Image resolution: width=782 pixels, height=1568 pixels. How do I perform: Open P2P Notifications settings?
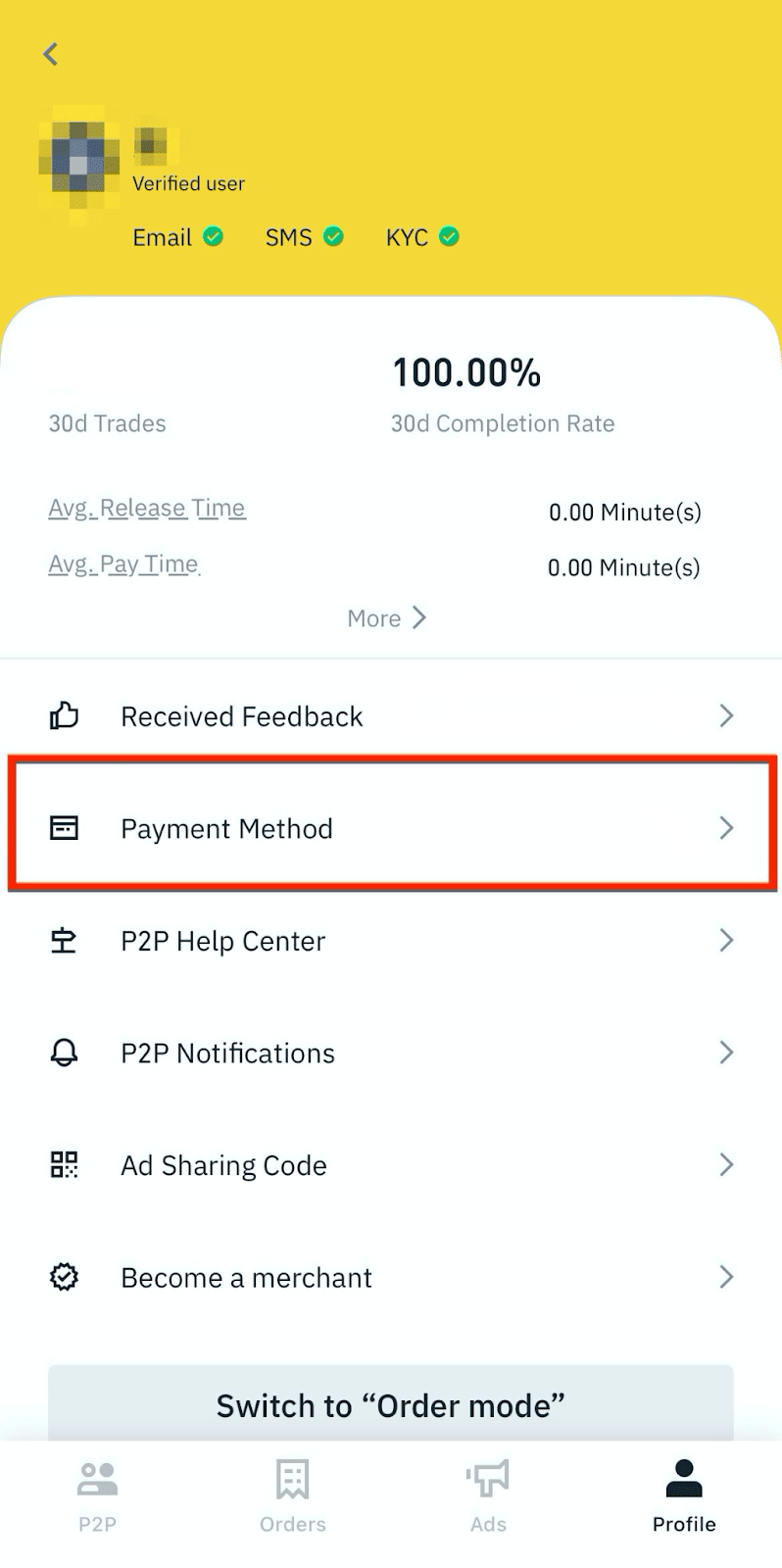[391, 1053]
